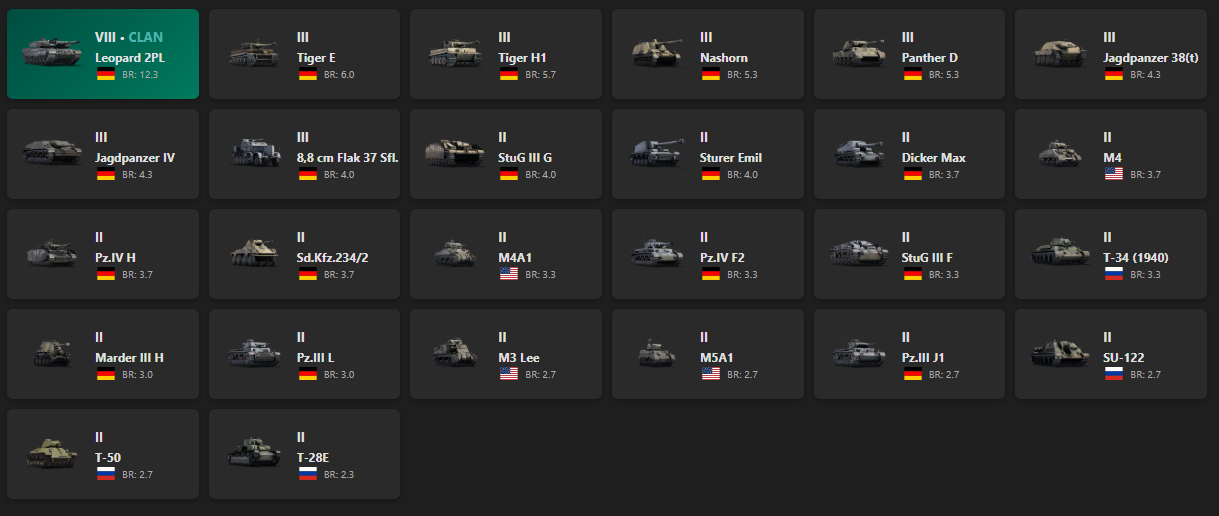Open the T-34 (1940) card
The height and width of the screenshot is (516, 1219).
pos(1111,255)
